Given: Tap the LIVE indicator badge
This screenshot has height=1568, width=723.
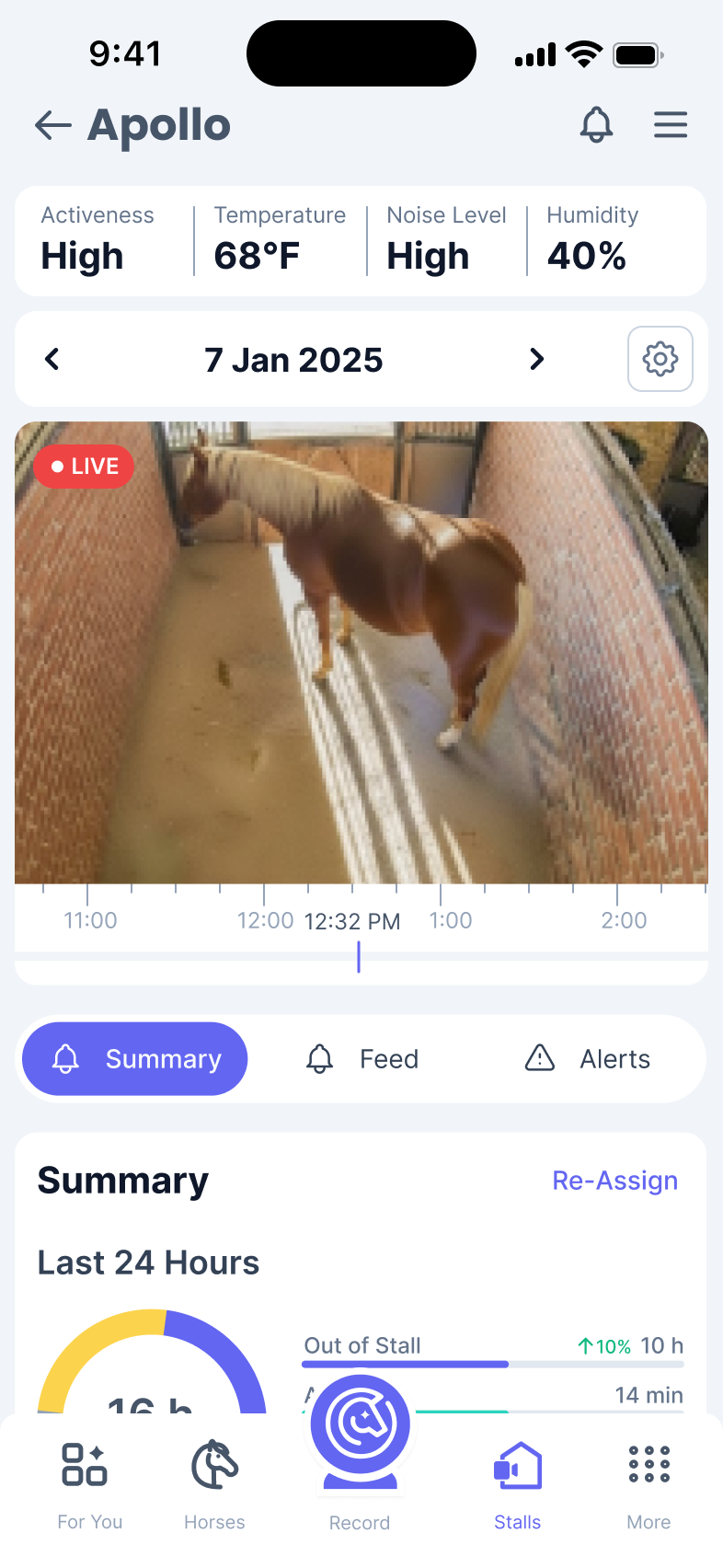Looking at the screenshot, I should point(83,467).
